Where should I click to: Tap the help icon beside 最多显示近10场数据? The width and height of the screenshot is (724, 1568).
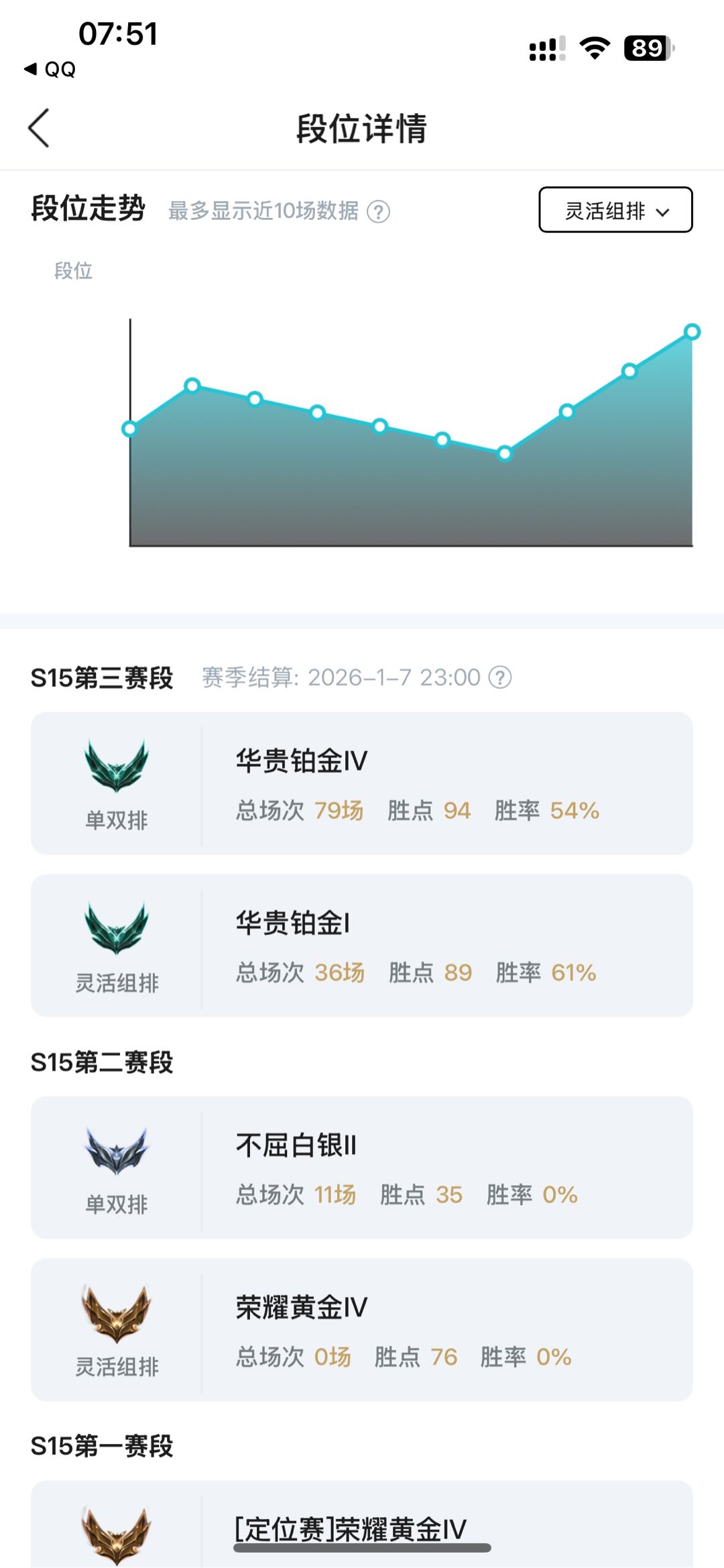click(379, 212)
